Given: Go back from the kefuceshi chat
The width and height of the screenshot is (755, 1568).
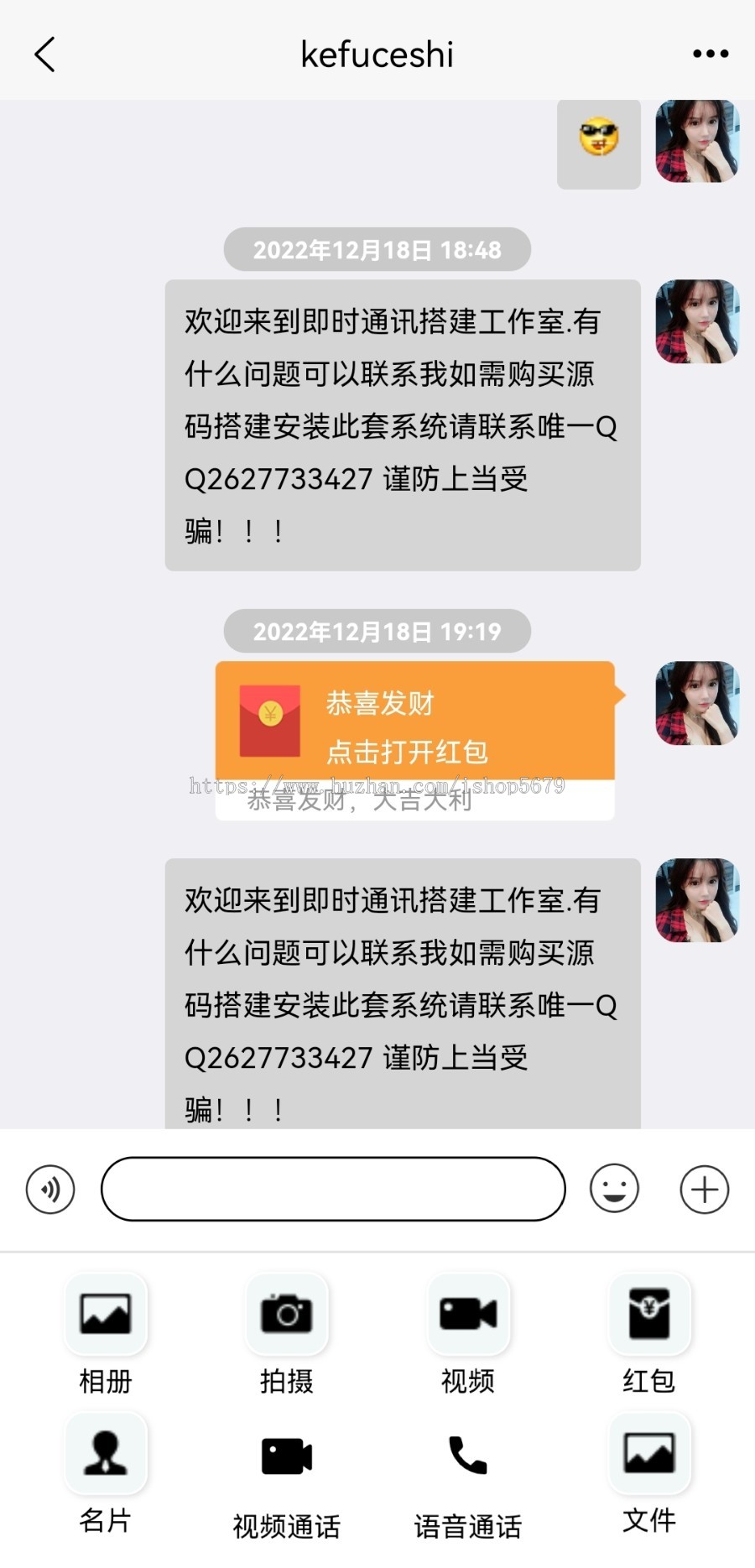Looking at the screenshot, I should tap(45, 55).
